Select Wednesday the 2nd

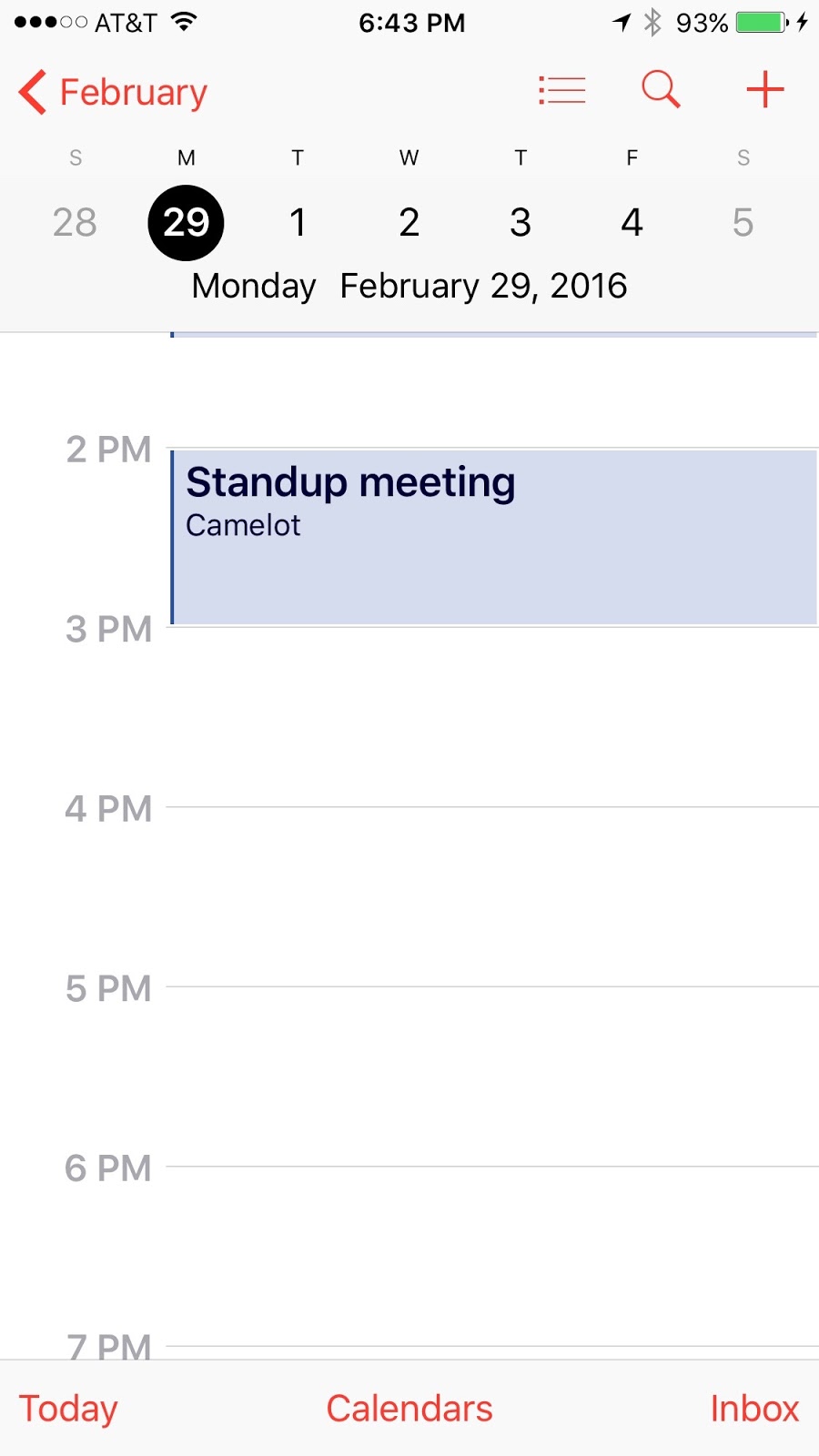click(409, 222)
